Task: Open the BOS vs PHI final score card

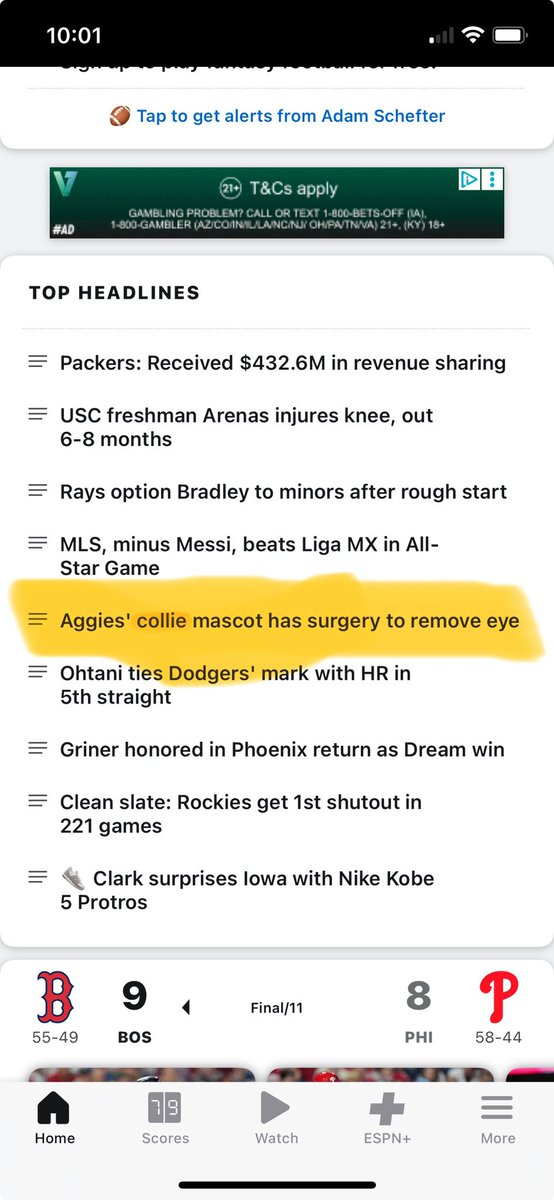Action: tap(277, 1007)
